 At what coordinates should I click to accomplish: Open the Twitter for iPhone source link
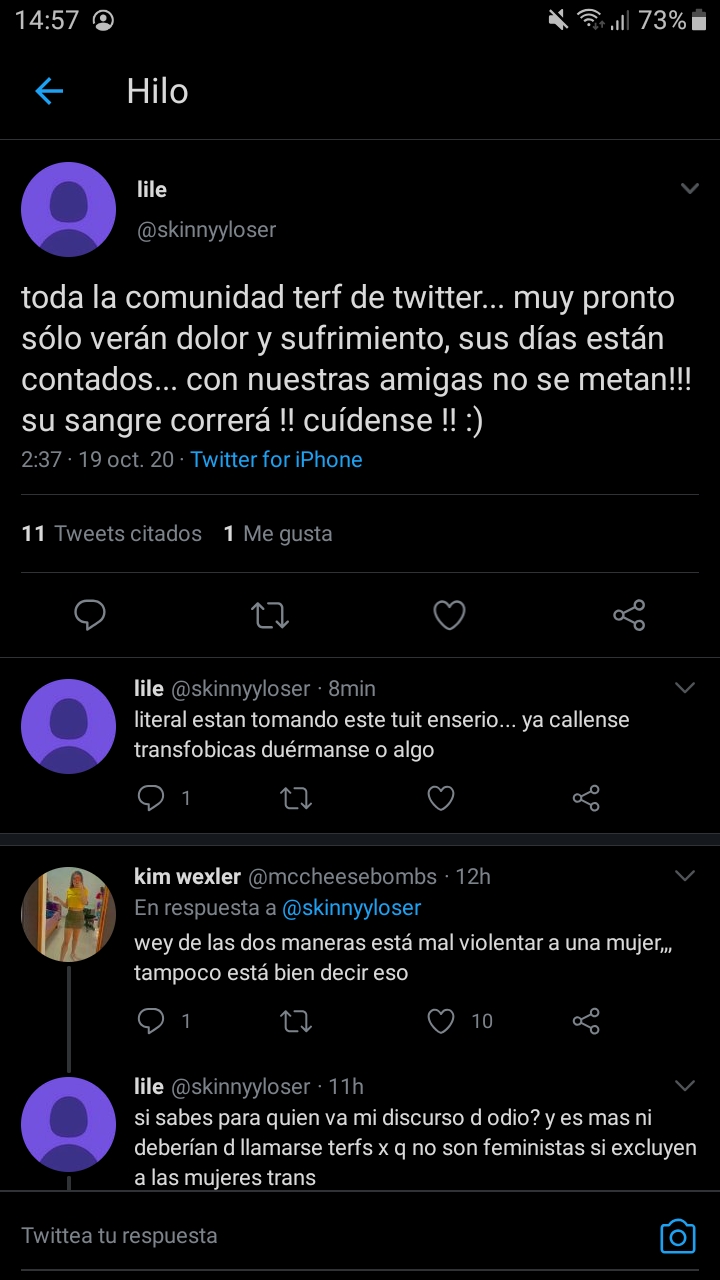tap(276, 460)
